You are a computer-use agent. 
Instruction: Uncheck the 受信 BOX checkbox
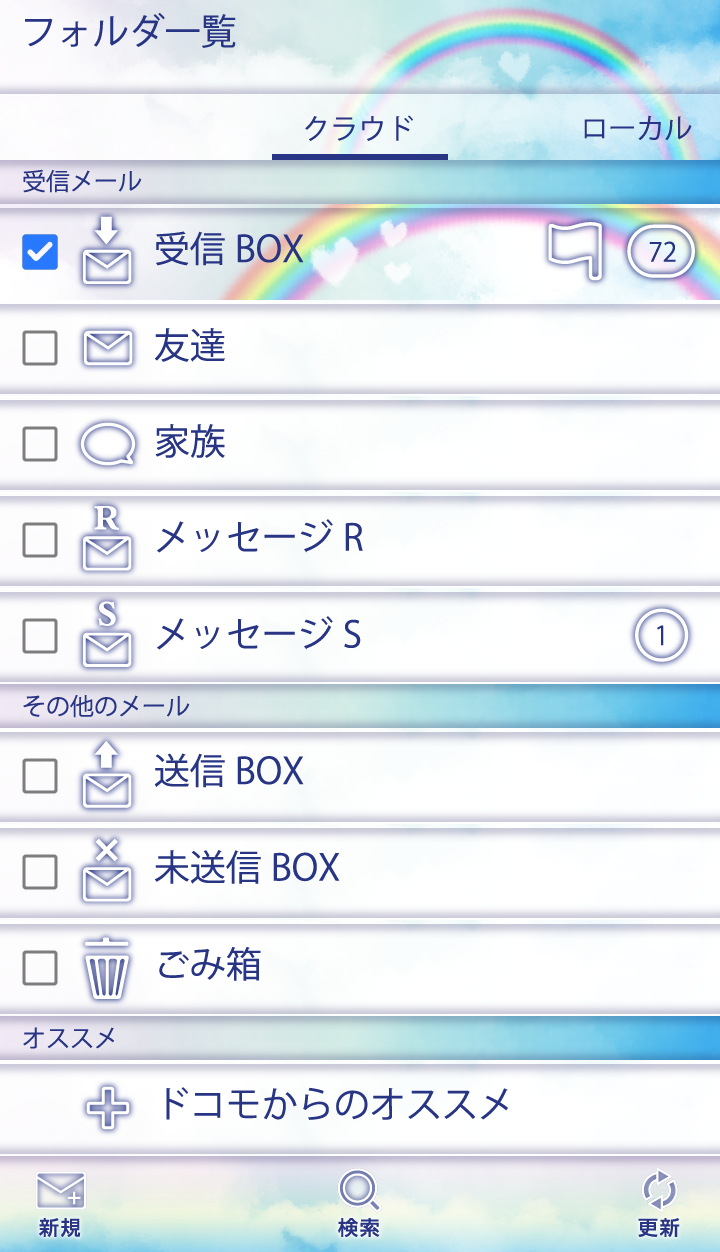coord(40,252)
